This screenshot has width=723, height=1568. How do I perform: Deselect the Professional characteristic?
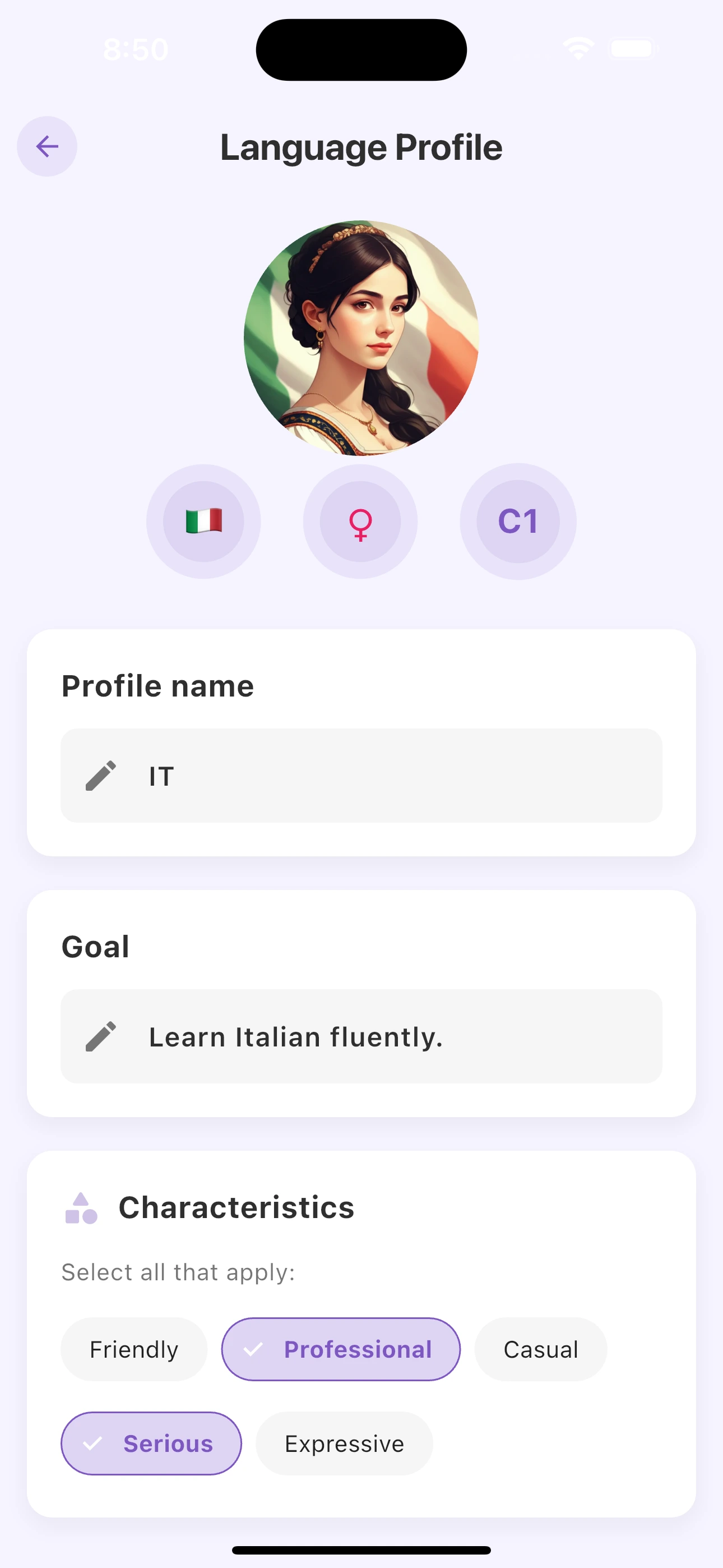click(x=341, y=1349)
